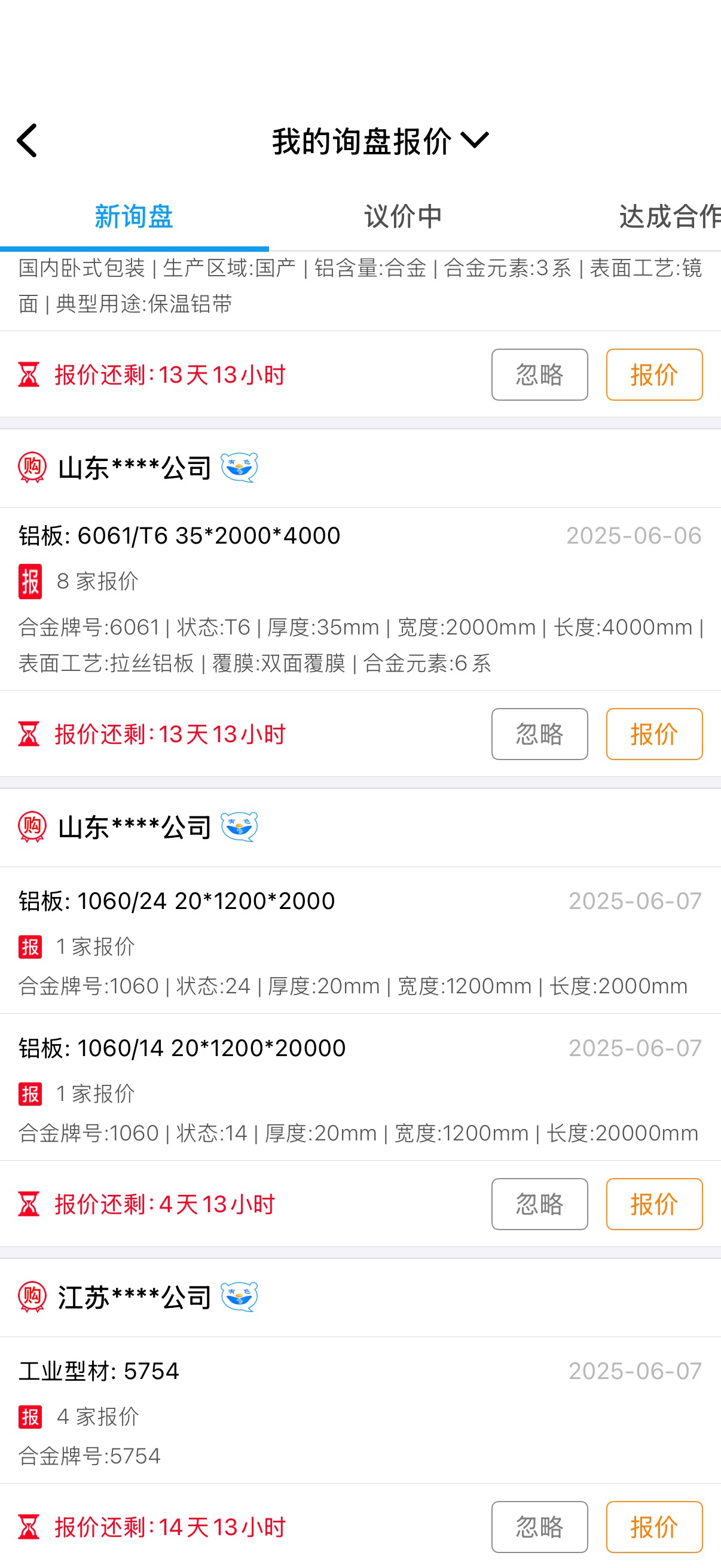Go back using the top-left arrow
Viewport: 721px width, 1568px height.
pyautogui.click(x=28, y=141)
